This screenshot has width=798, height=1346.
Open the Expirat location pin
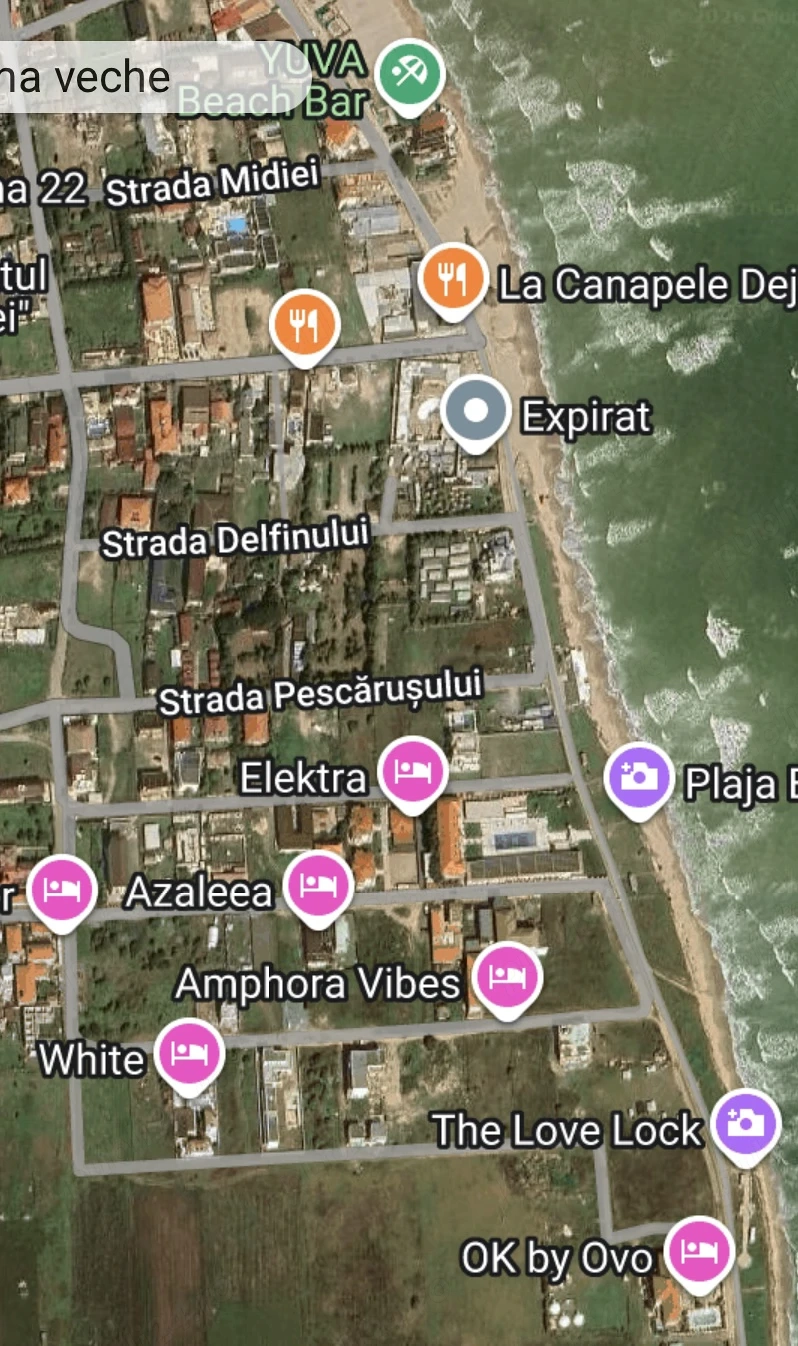tap(476, 413)
